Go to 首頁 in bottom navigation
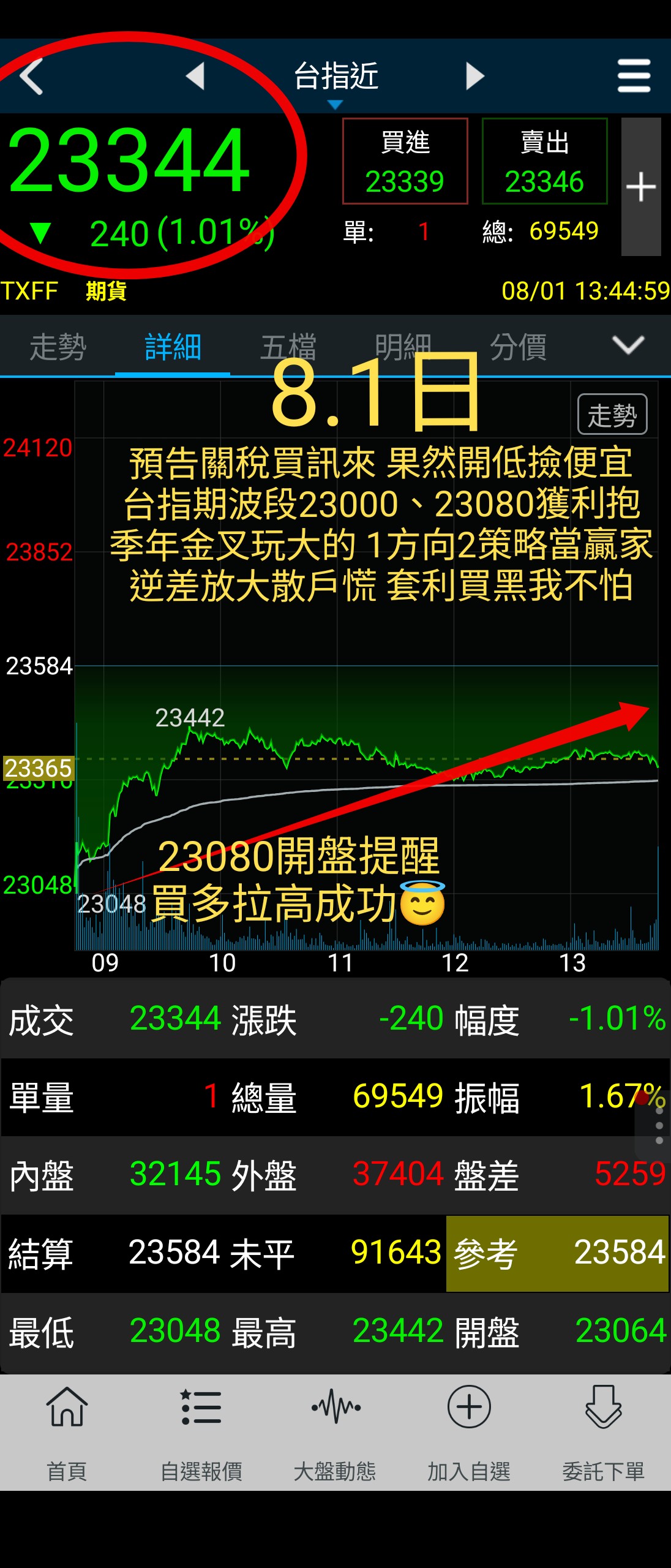The image size is (671, 1568). tap(67, 1432)
